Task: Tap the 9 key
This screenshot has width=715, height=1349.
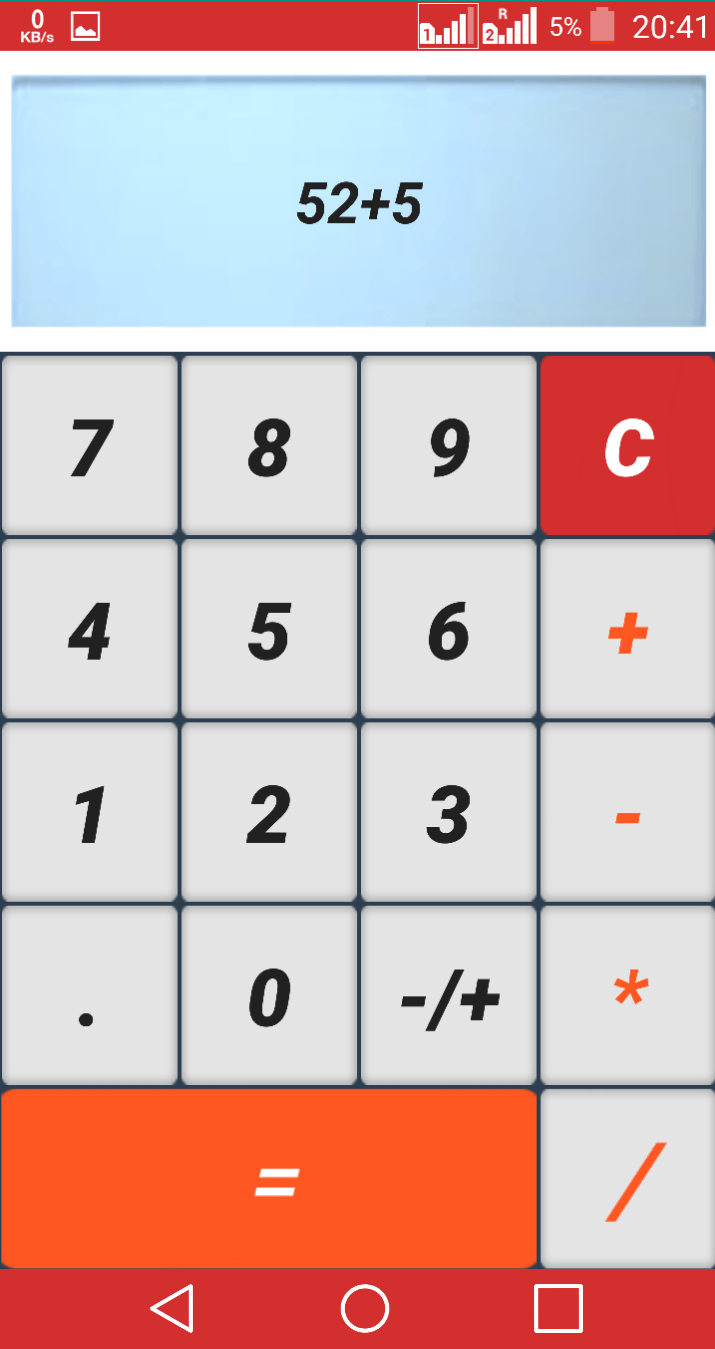Action: (448, 446)
